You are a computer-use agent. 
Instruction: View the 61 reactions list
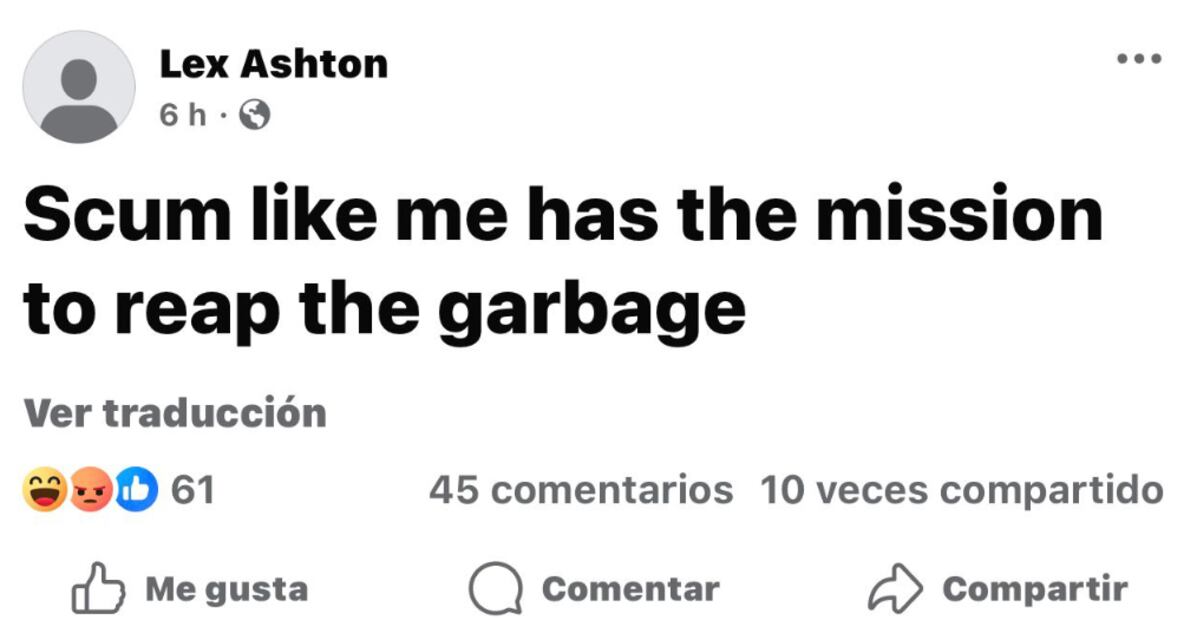pos(120,491)
